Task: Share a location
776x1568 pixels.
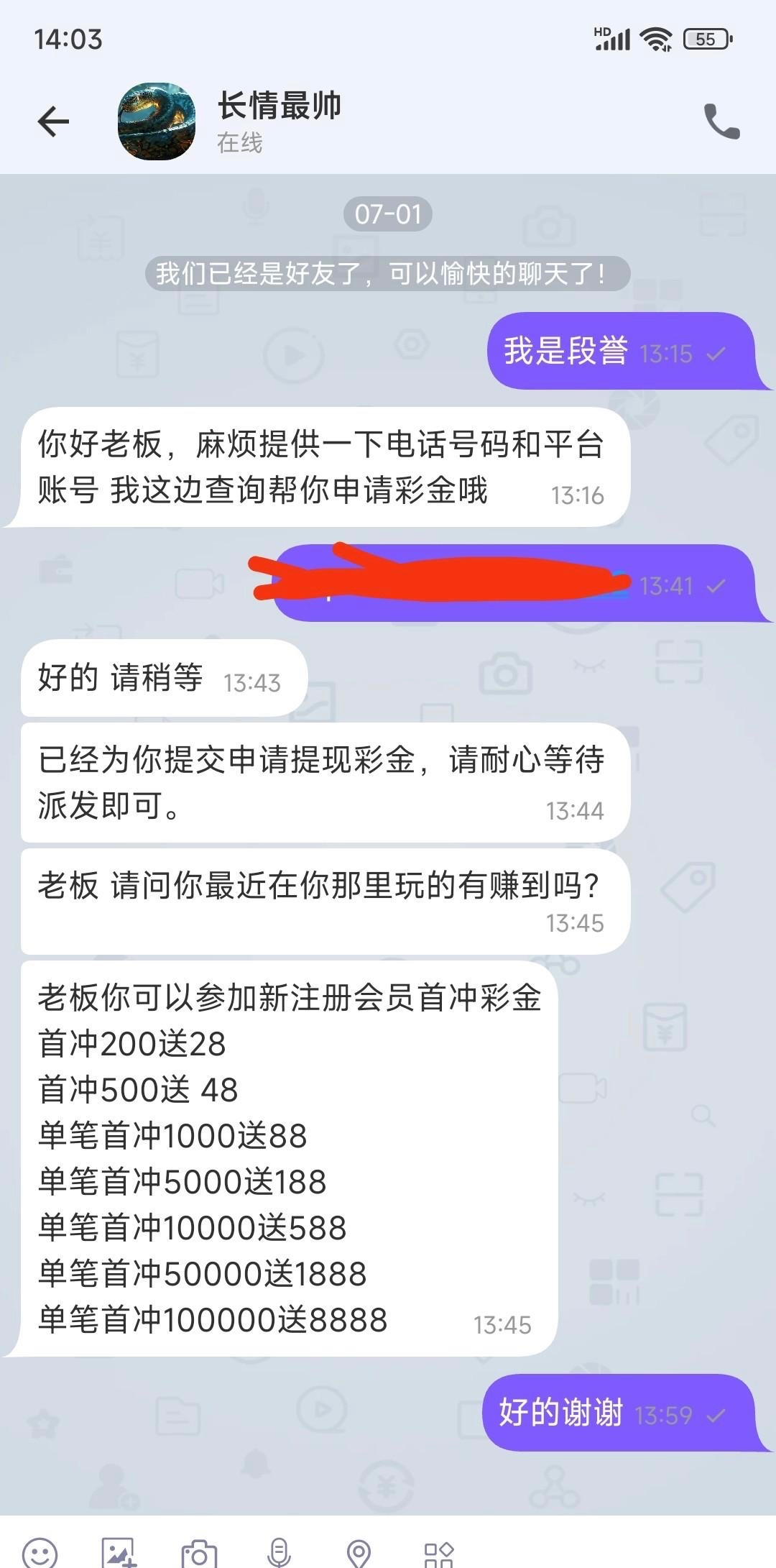Action: coord(359,1553)
